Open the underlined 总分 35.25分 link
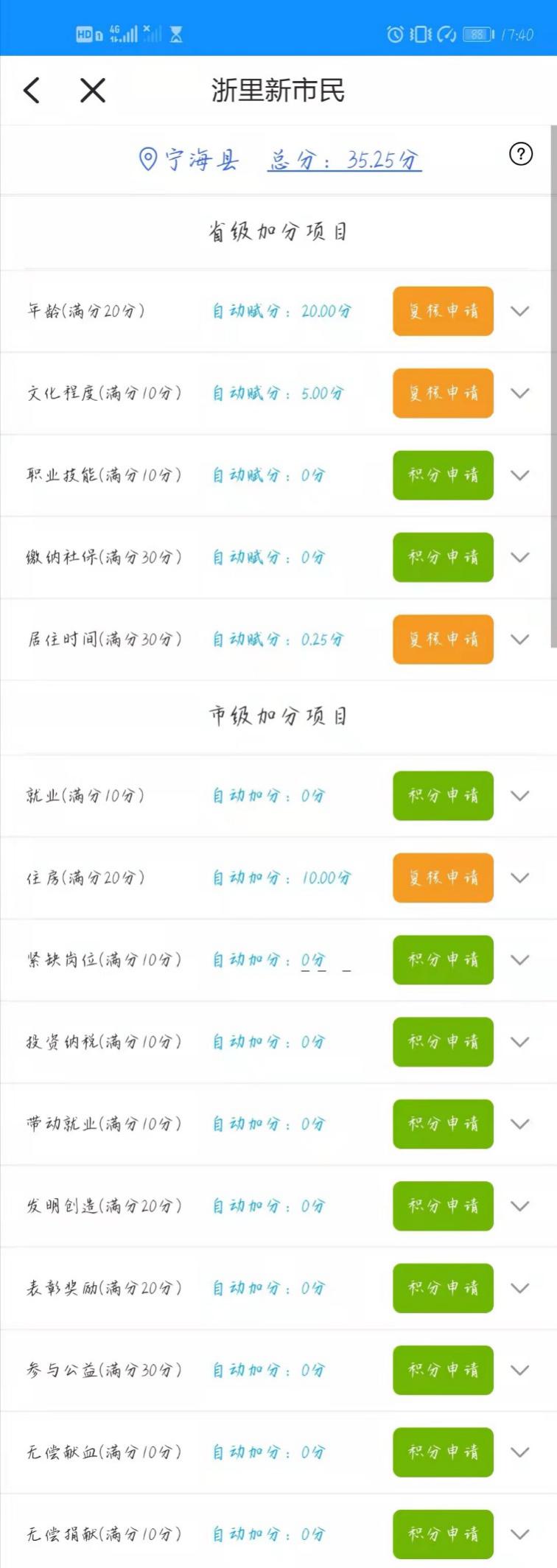Image resolution: width=557 pixels, height=1568 pixels. click(x=344, y=160)
